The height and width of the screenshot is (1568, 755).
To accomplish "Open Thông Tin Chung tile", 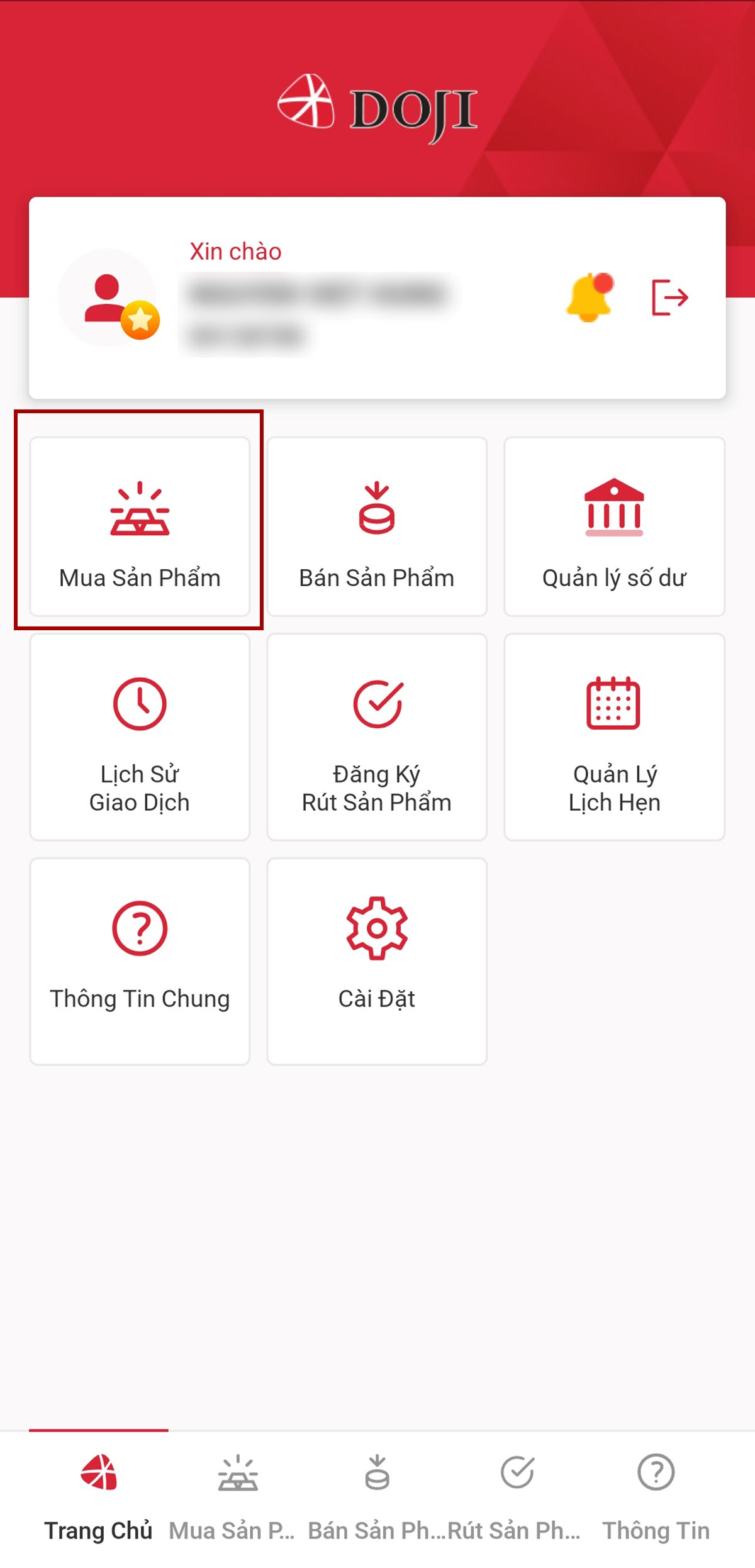I will (140, 960).
